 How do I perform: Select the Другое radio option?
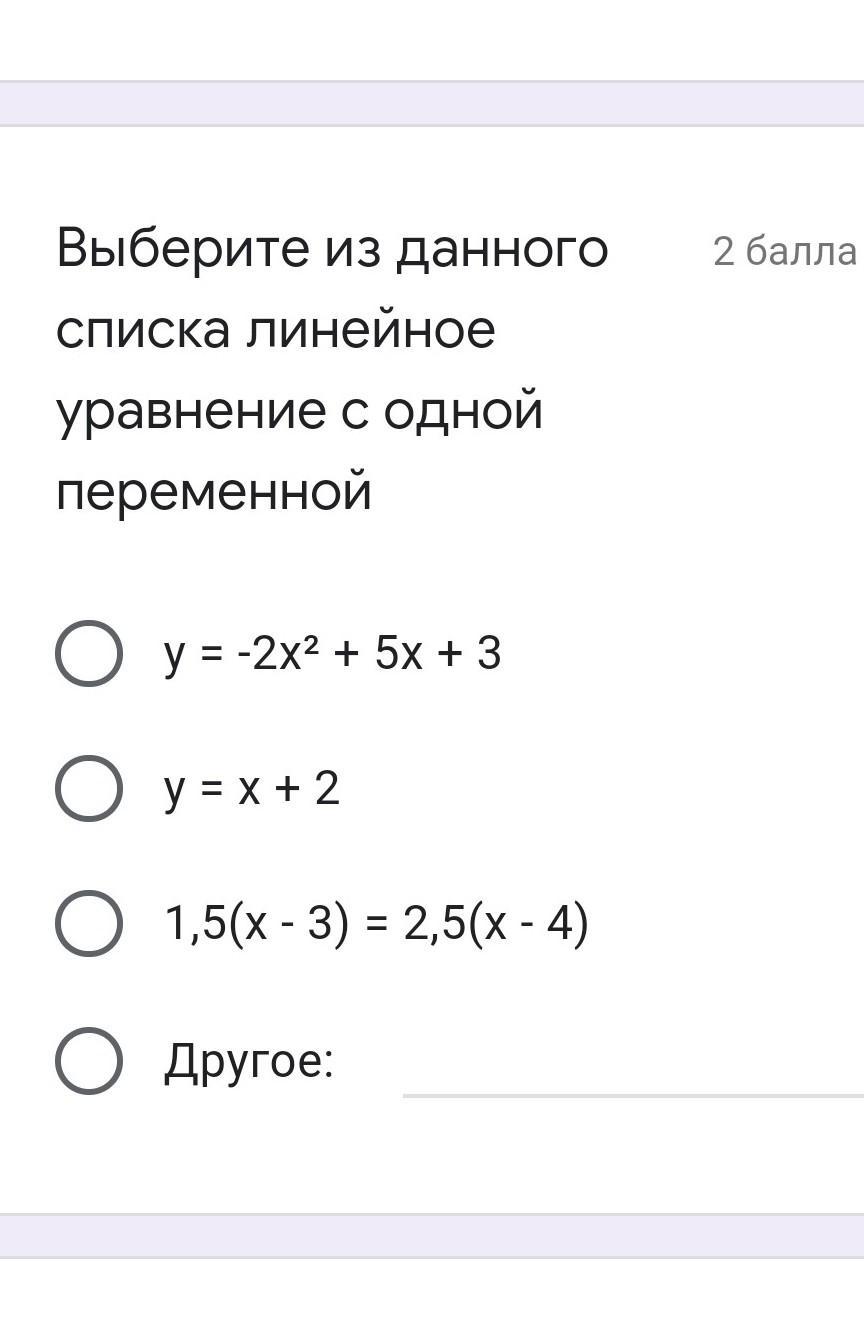[x=89, y=1061]
